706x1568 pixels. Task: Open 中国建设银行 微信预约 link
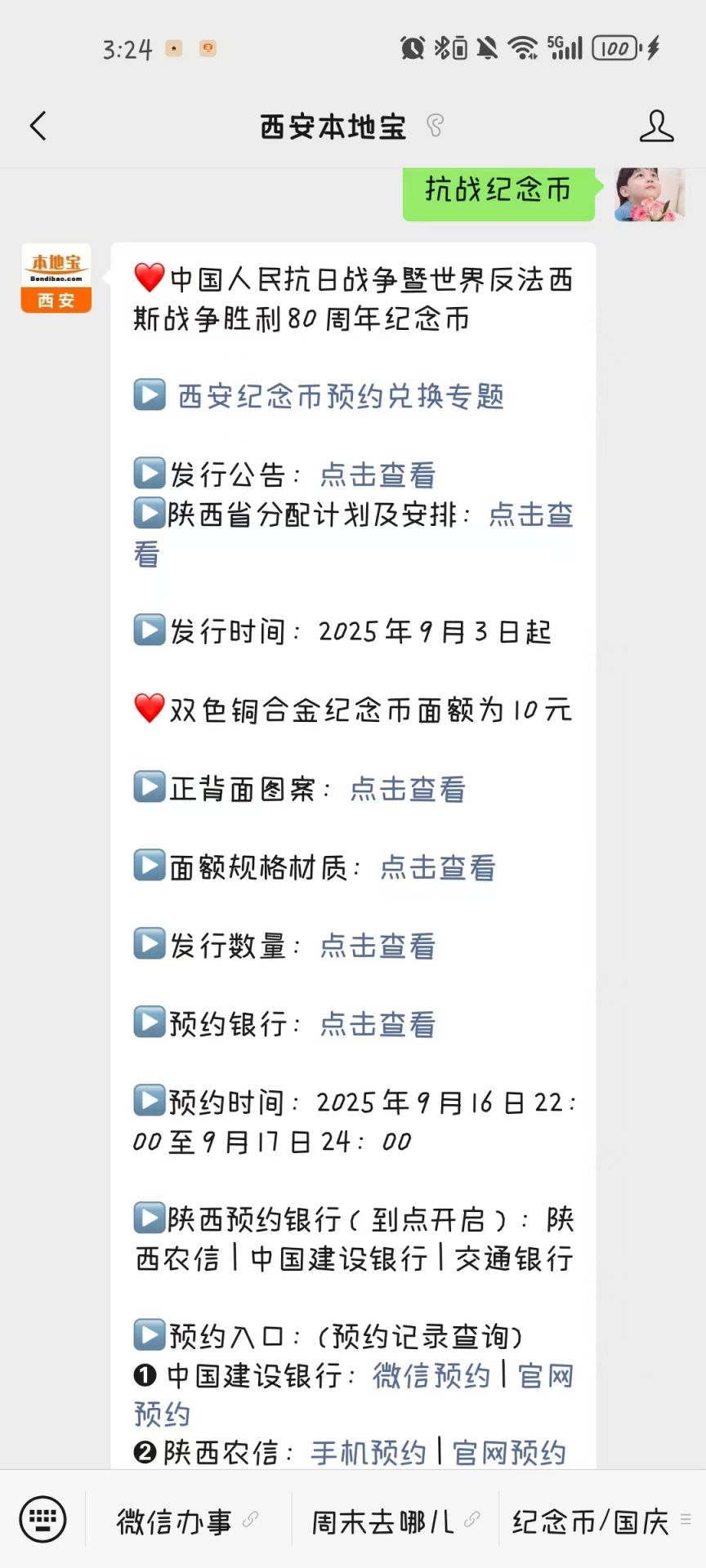click(x=431, y=1376)
